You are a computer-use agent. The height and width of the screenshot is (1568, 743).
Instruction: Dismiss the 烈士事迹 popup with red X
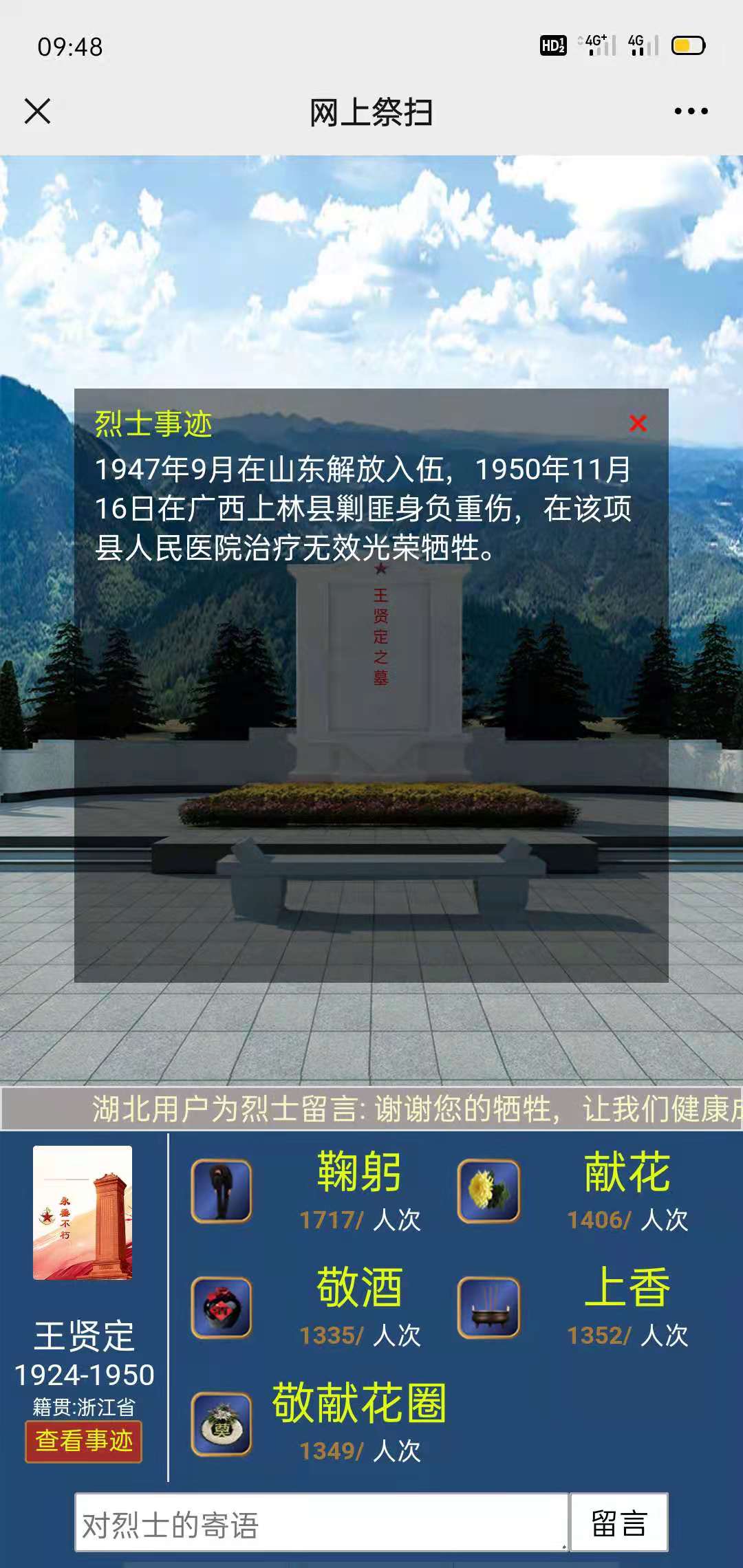[x=638, y=423]
